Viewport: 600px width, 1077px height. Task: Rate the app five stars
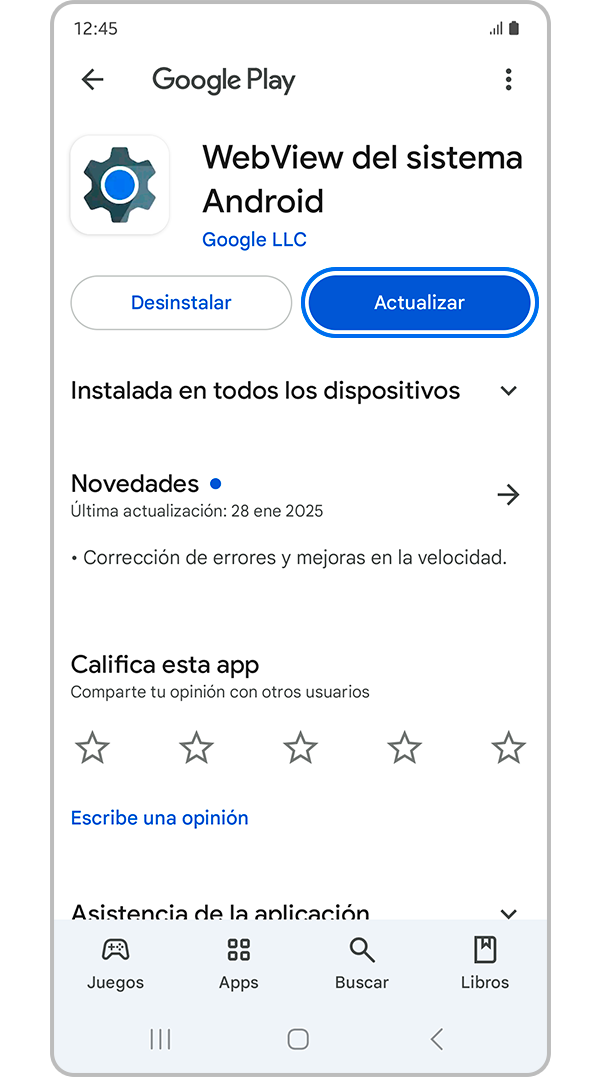click(508, 747)
